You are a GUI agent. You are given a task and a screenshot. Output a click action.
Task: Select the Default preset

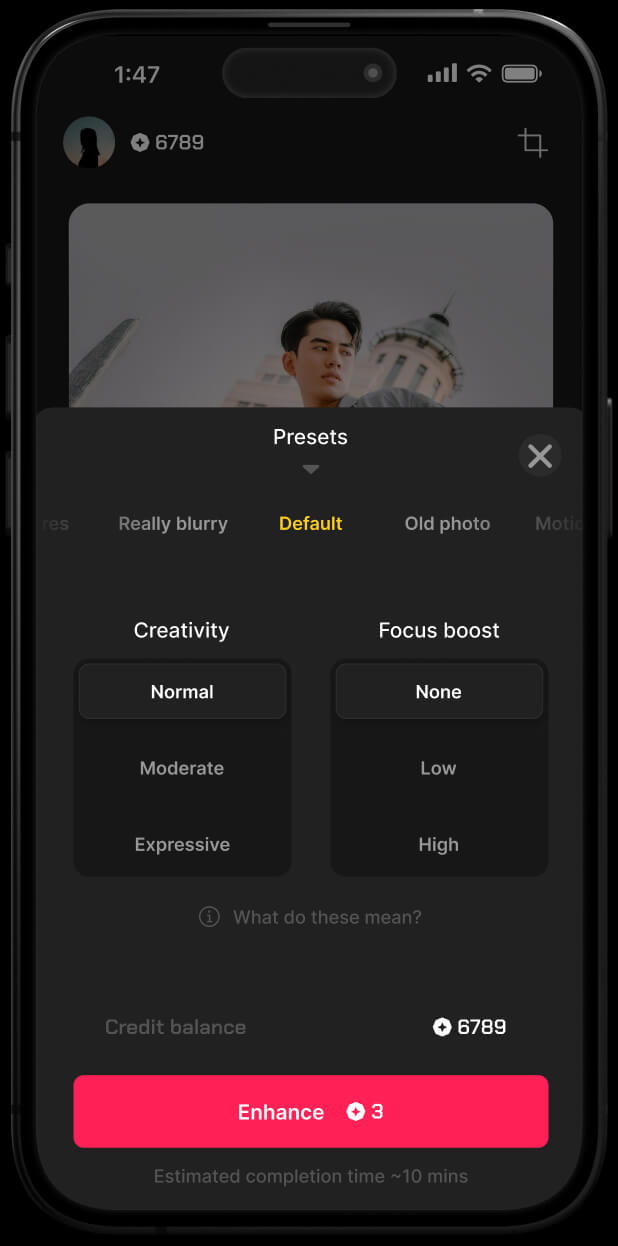(310, 524)
